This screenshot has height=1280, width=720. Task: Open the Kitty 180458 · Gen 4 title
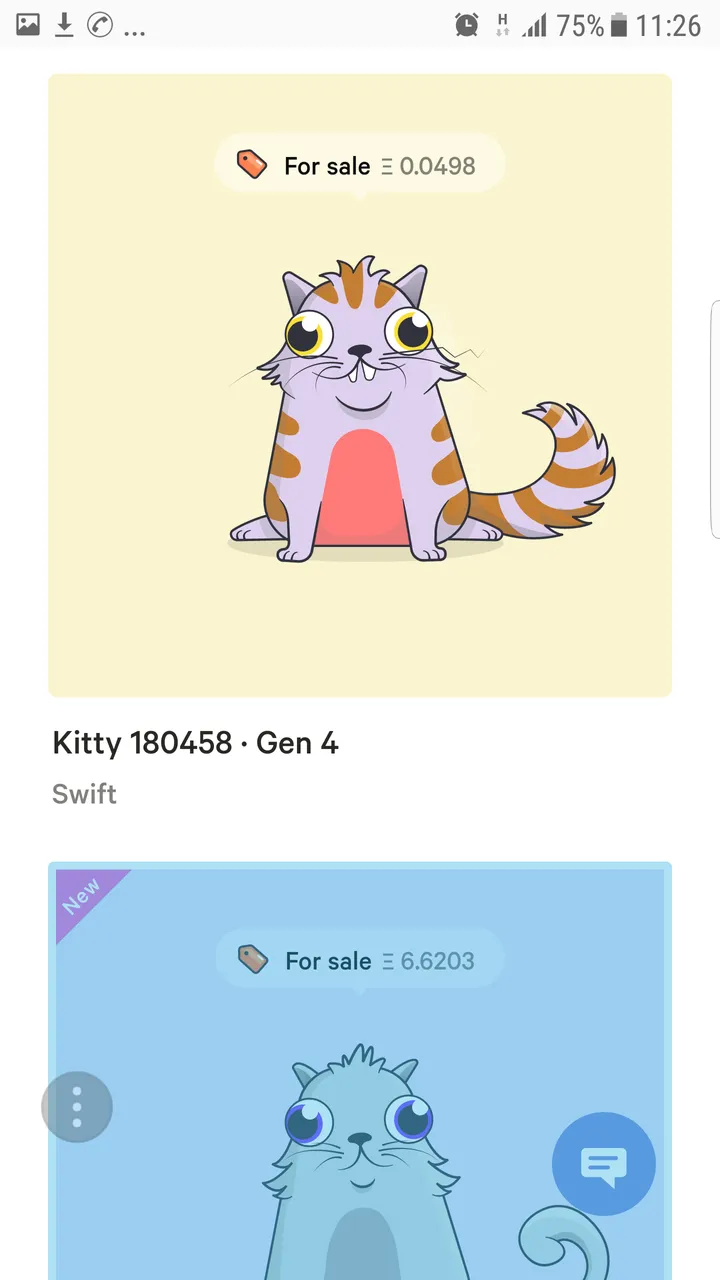click(x=195, y=743)
